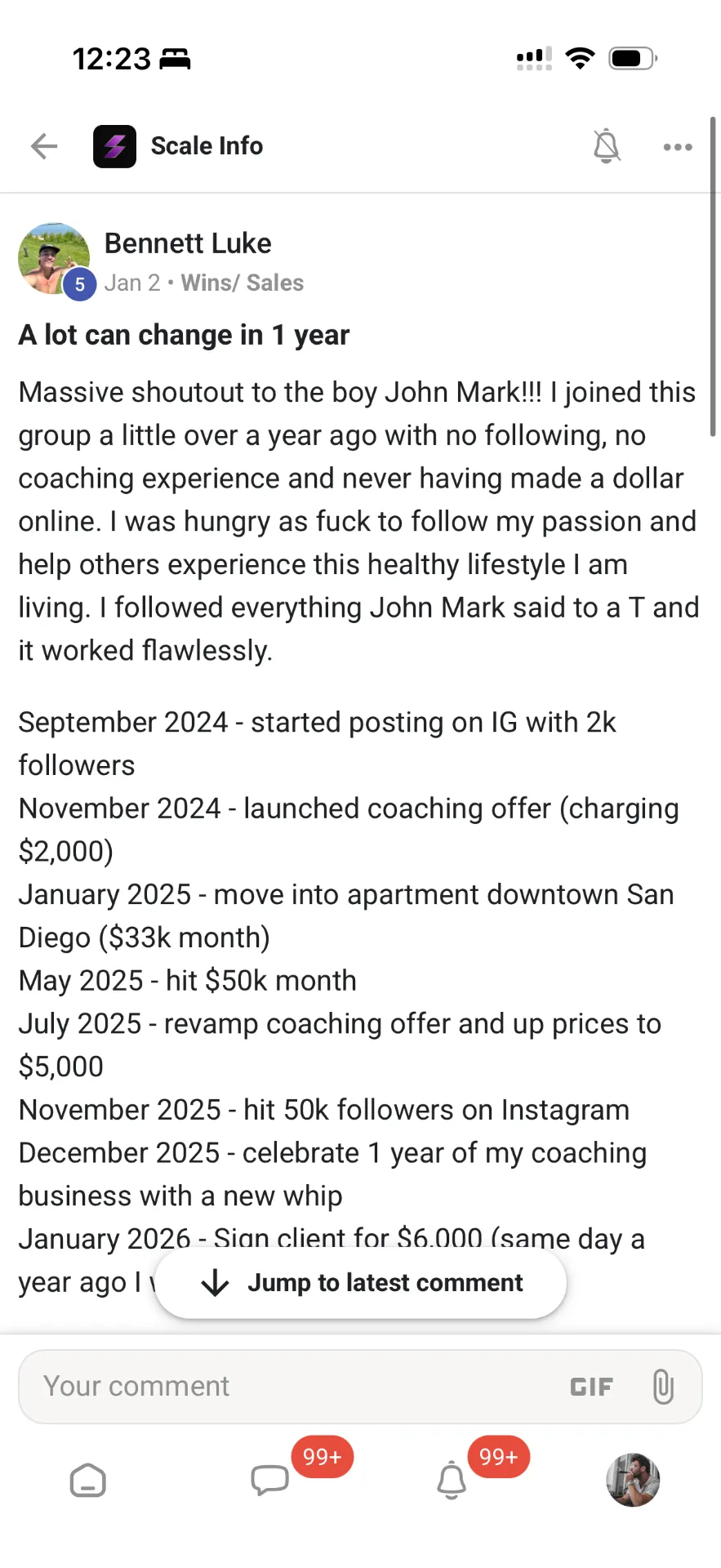
Task: Attach a file with the paperclip
Action: click(x=663, y=1387)
